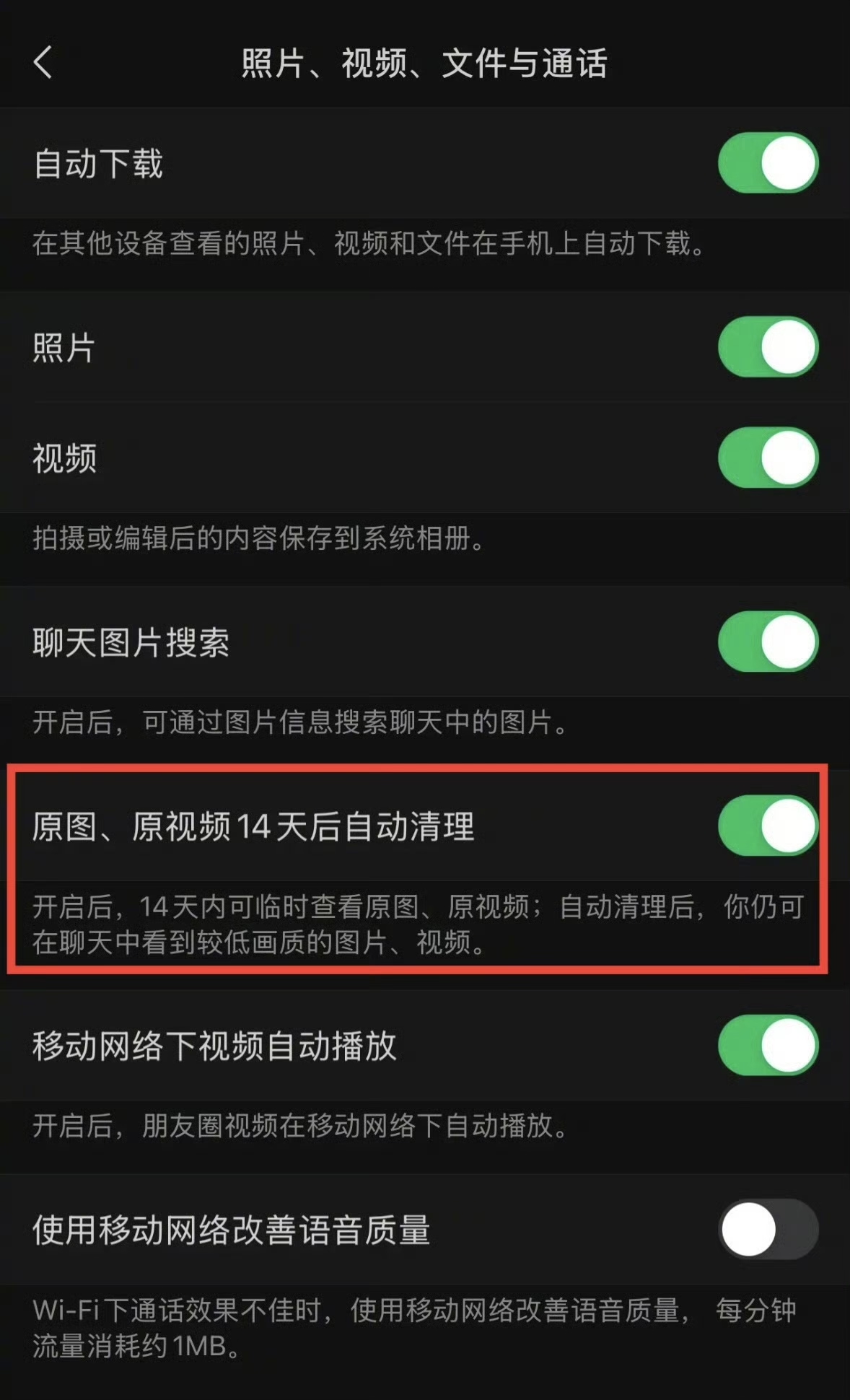The image size is (850, 1400).
Task: Switch off 聊天图片搜索
Action: coord(768,642)
